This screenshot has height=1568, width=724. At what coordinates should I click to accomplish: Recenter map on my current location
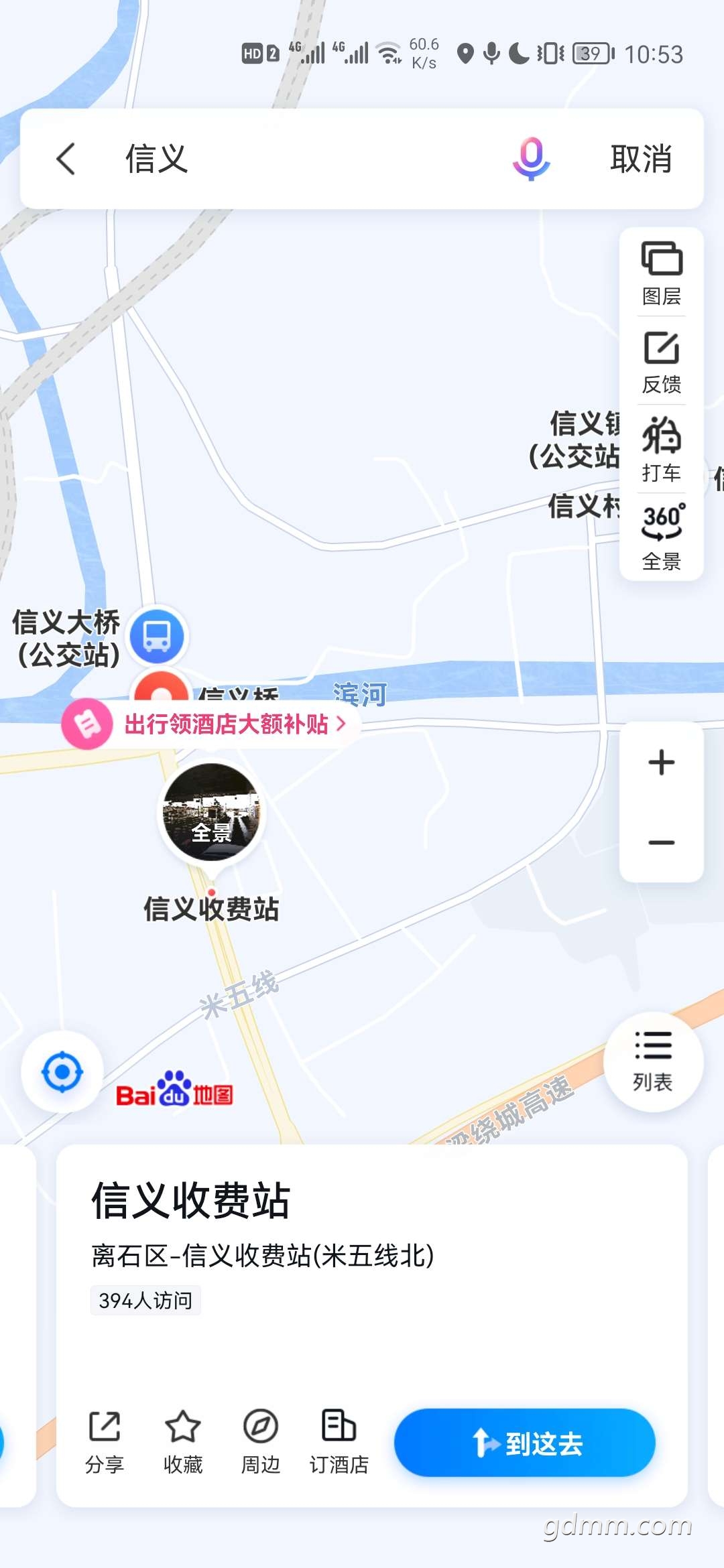[62, 1072]
